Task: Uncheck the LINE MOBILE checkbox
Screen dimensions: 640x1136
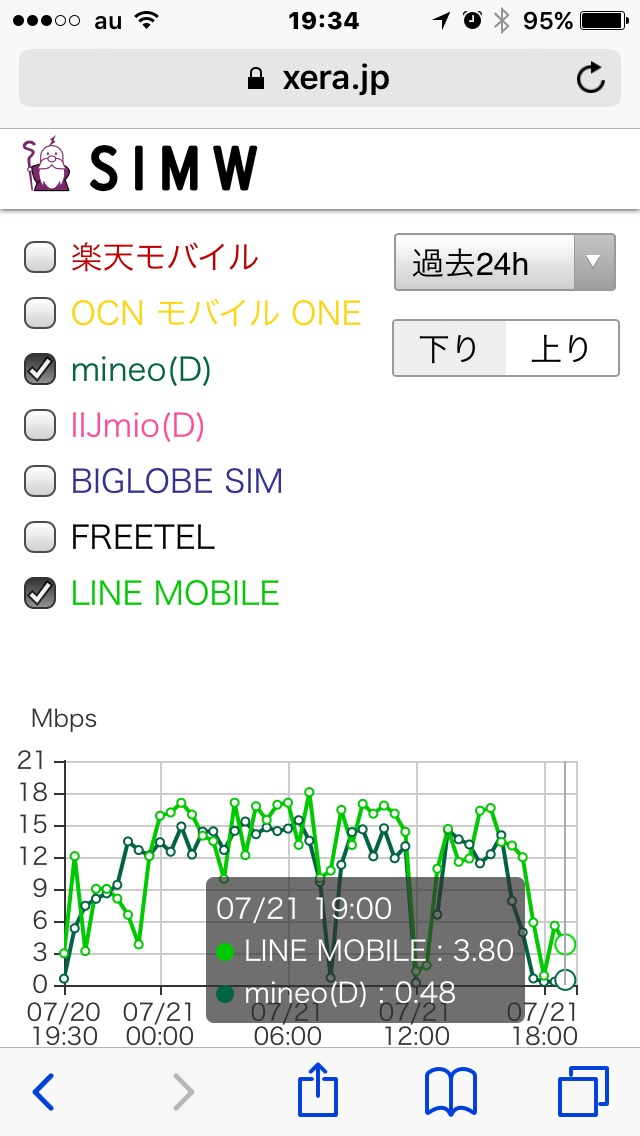Action: coord(40,594)
